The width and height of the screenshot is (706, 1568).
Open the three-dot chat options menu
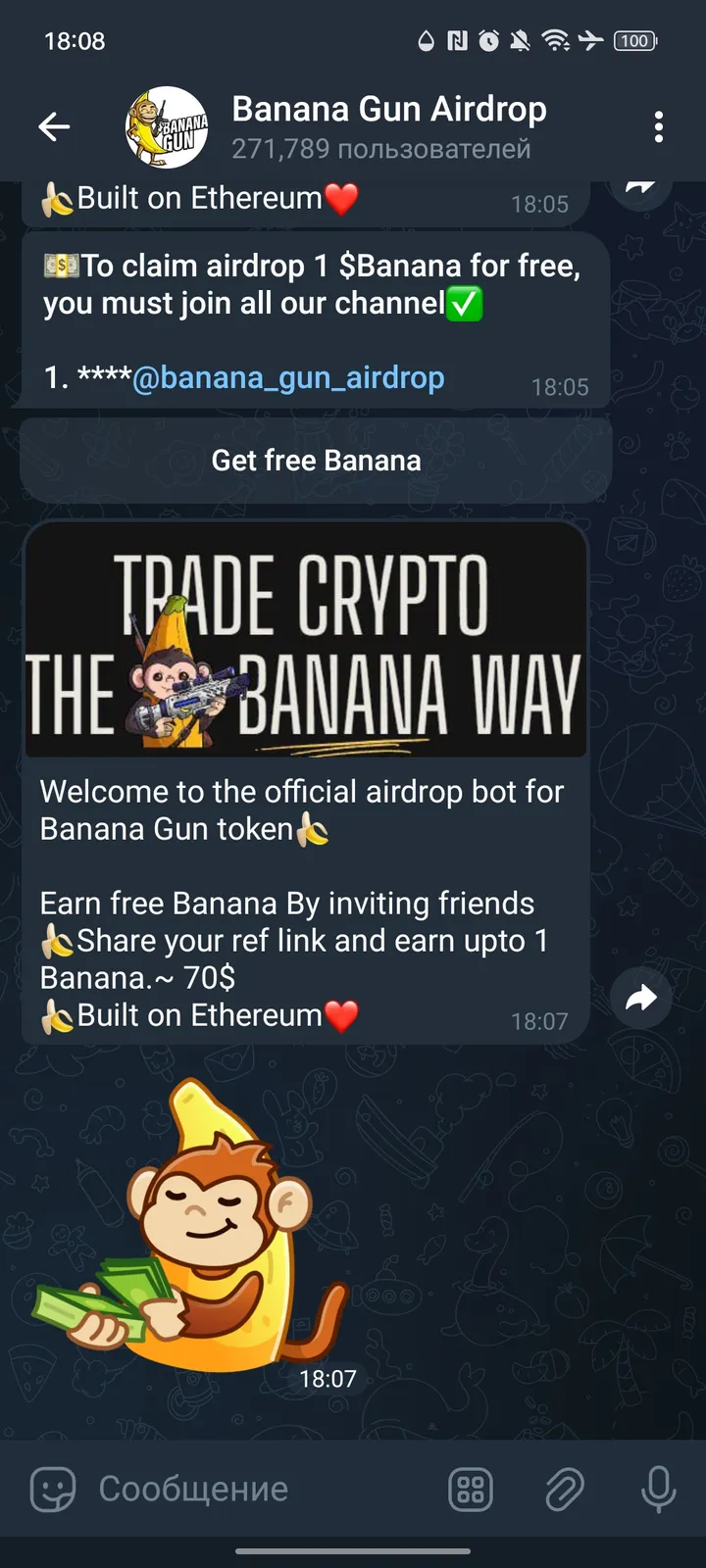coord(659,126)
